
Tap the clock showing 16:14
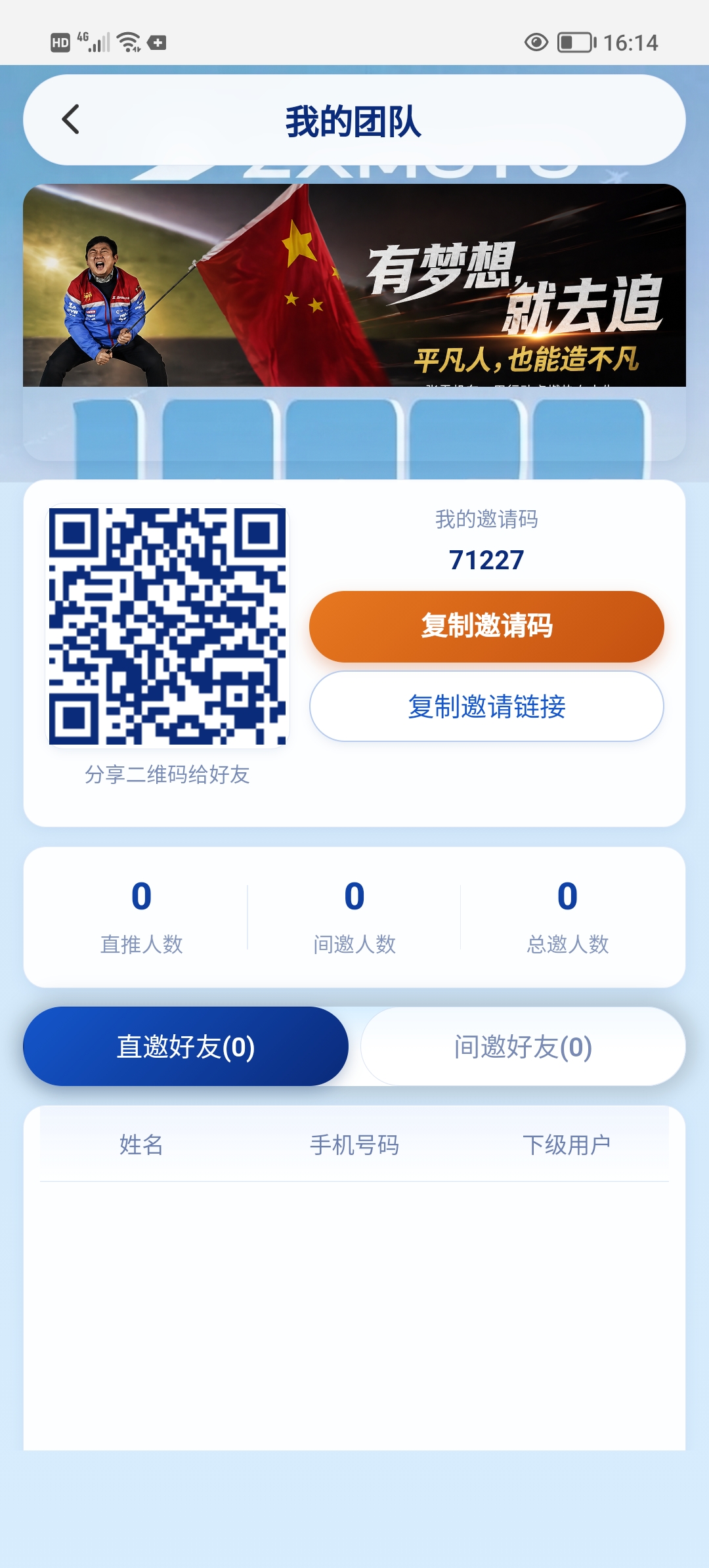pos(632,41)
